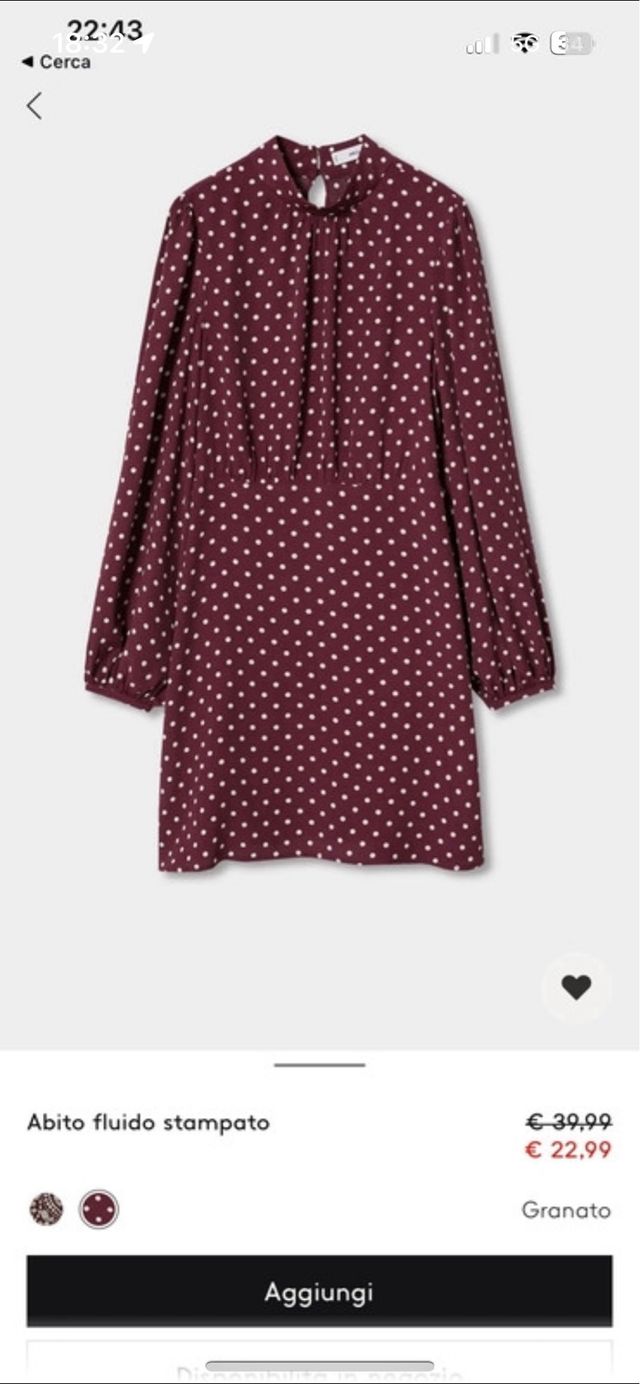
Task: Add the dress to favorites with the heart
Action: tap(575, 988)
